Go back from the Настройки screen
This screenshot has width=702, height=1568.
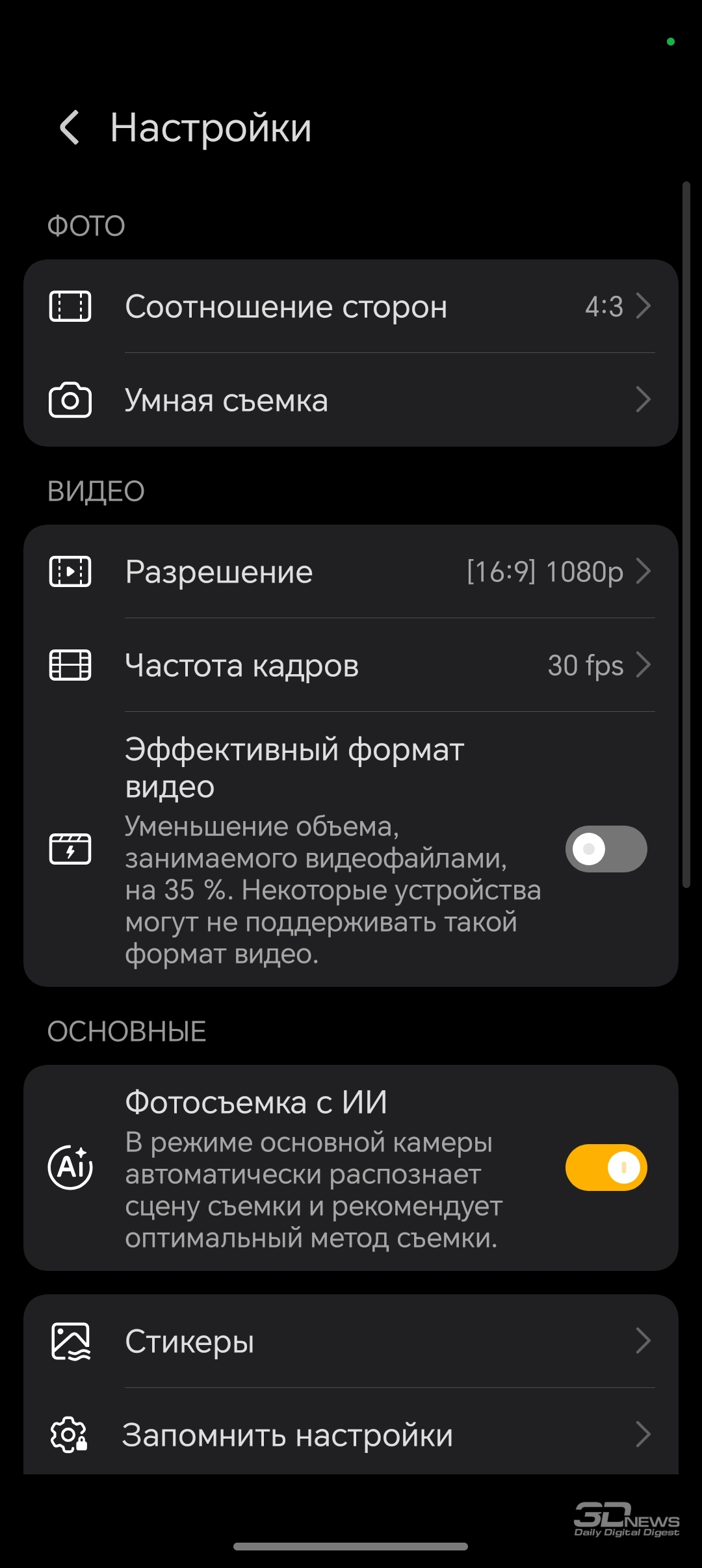pyautogui.click(x=70, y=127)
